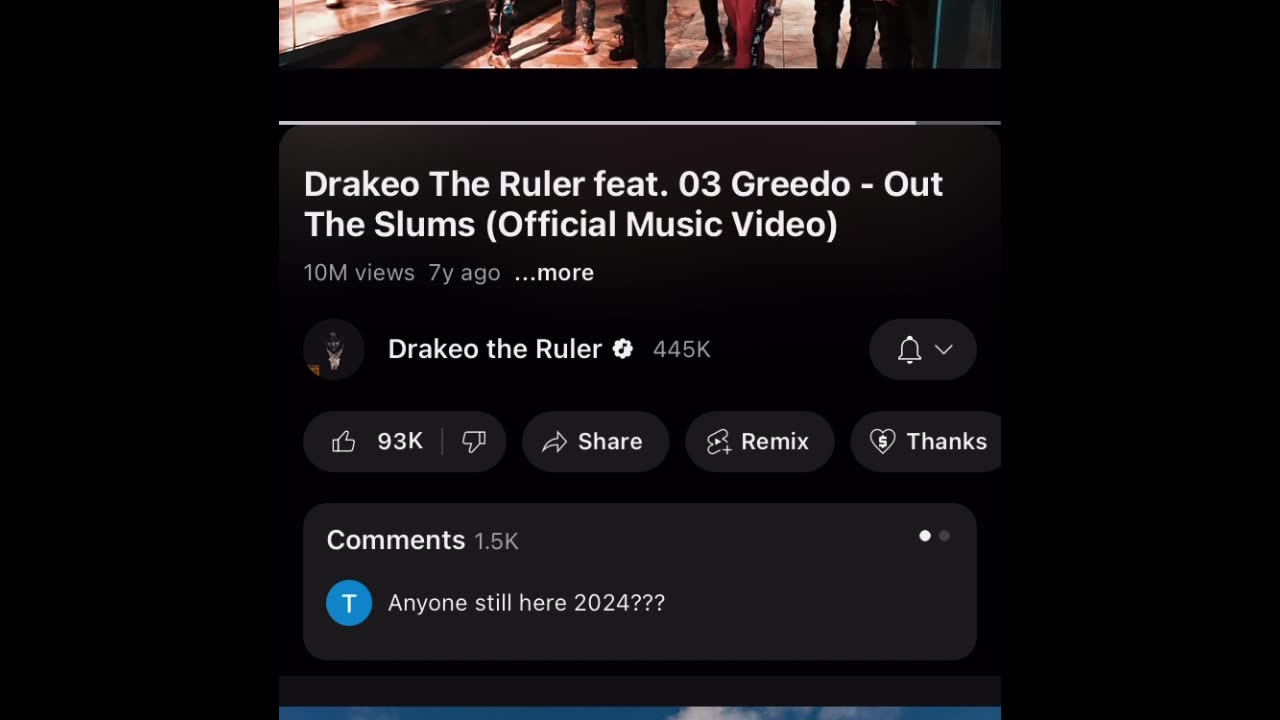
Task: Tap the Drakeo the Ruler channel avatar
Action: click(334, 349)
